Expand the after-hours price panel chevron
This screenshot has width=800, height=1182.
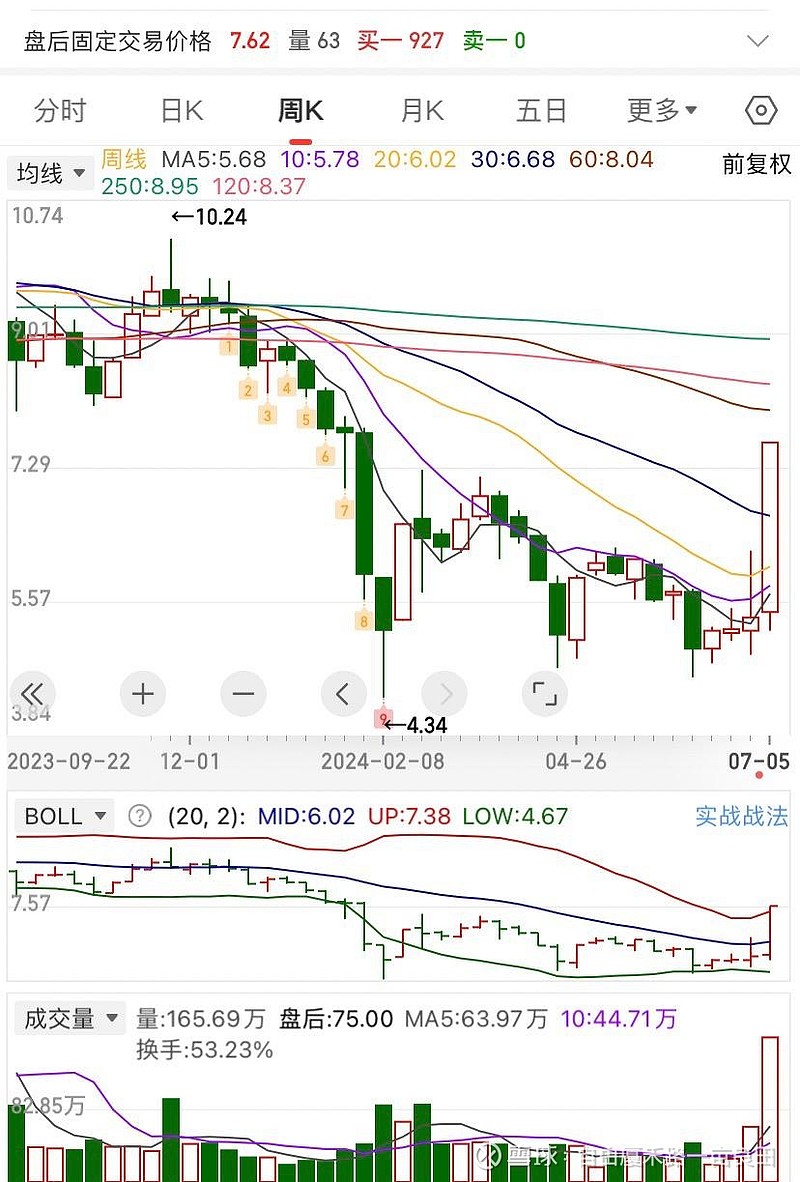(x=758, y=41)
